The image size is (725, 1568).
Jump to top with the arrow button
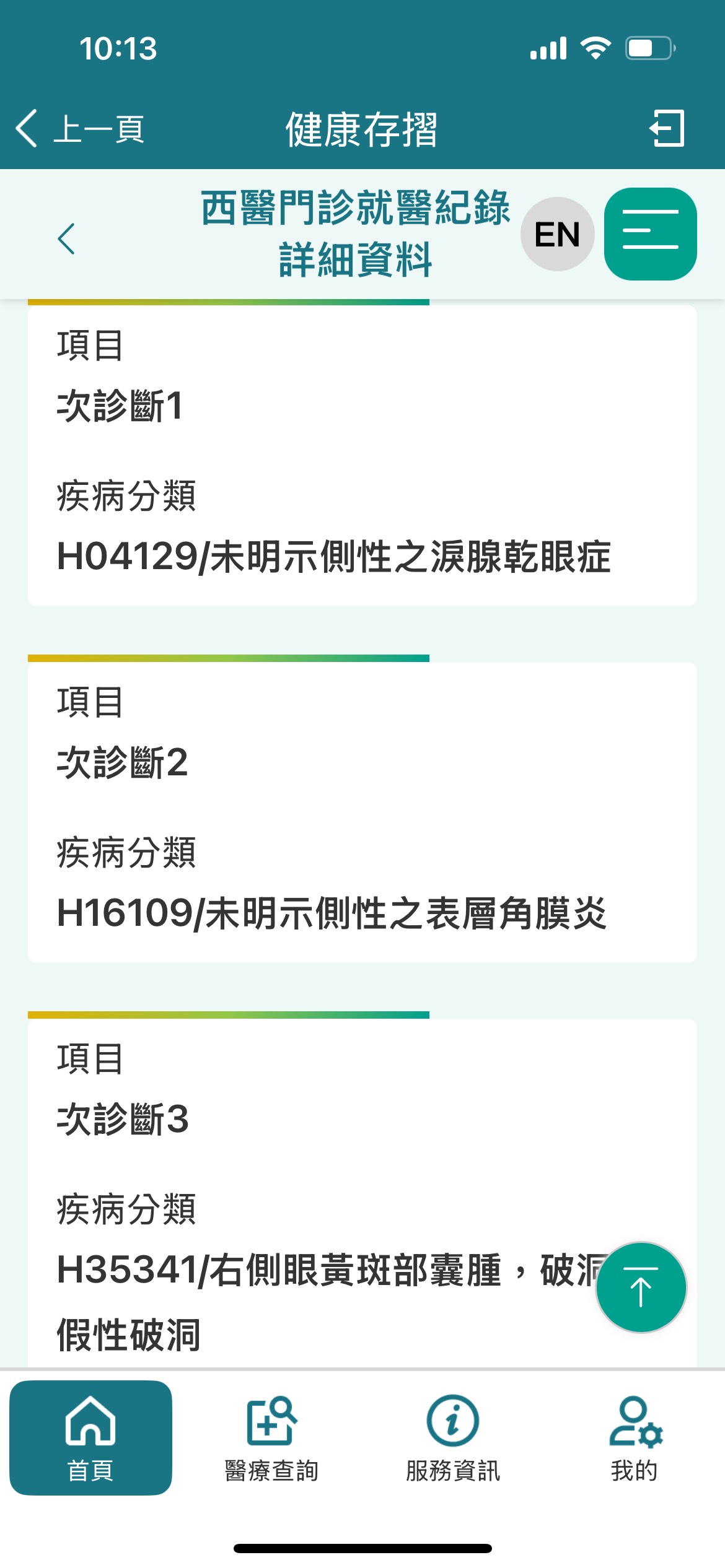[641, 1287]
